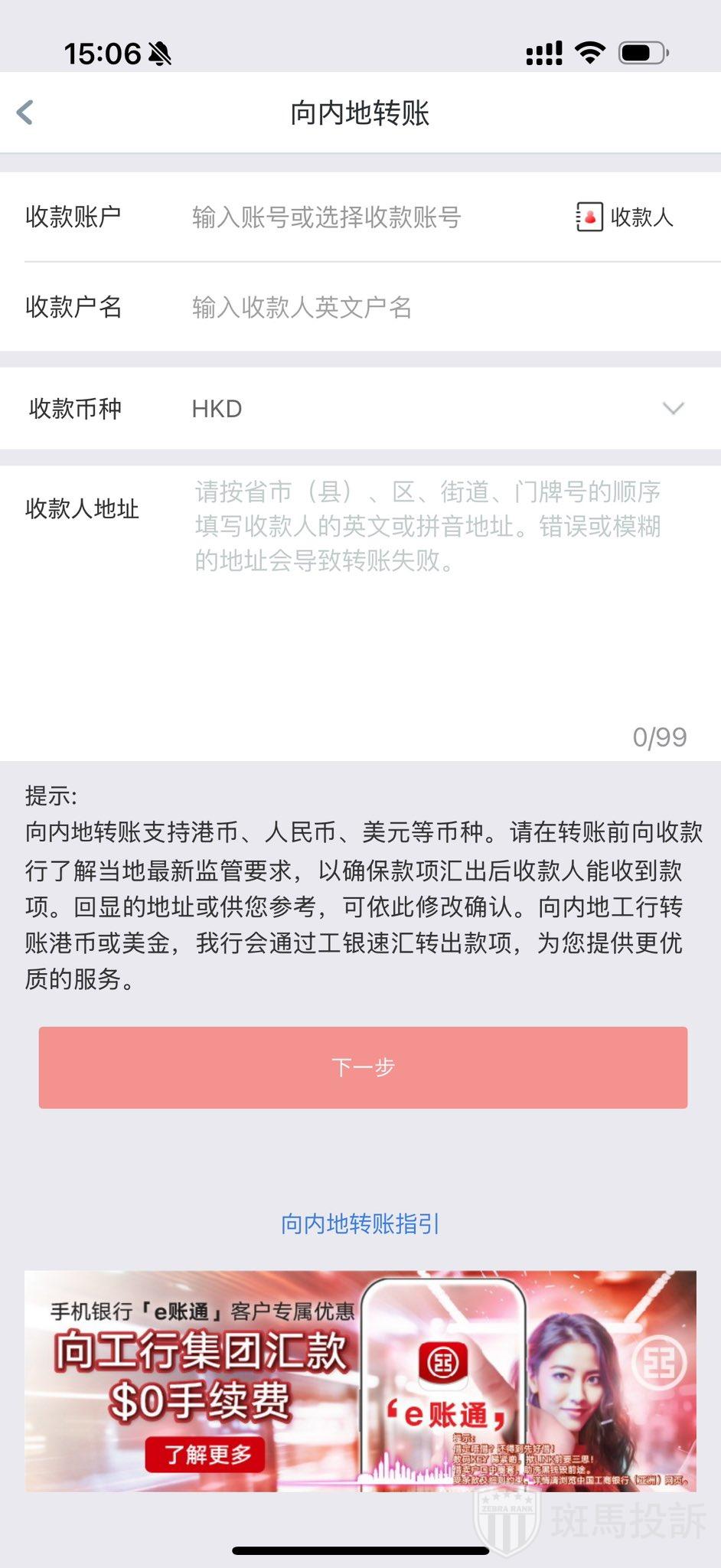
Task: Expand the 收款币种 HKD currency dropdown
Action: [x=672, y=409]
